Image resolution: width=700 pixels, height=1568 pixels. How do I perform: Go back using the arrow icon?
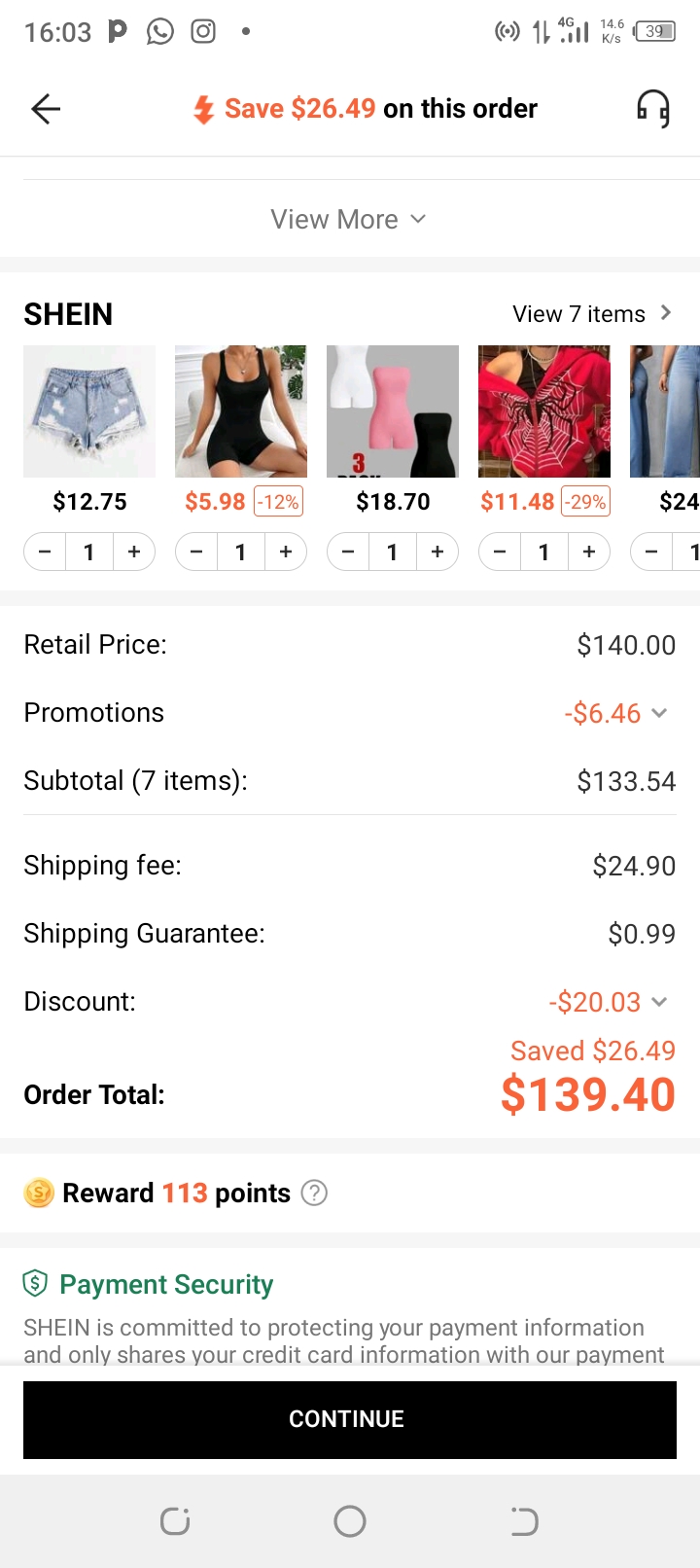click(x=46, y=109)
